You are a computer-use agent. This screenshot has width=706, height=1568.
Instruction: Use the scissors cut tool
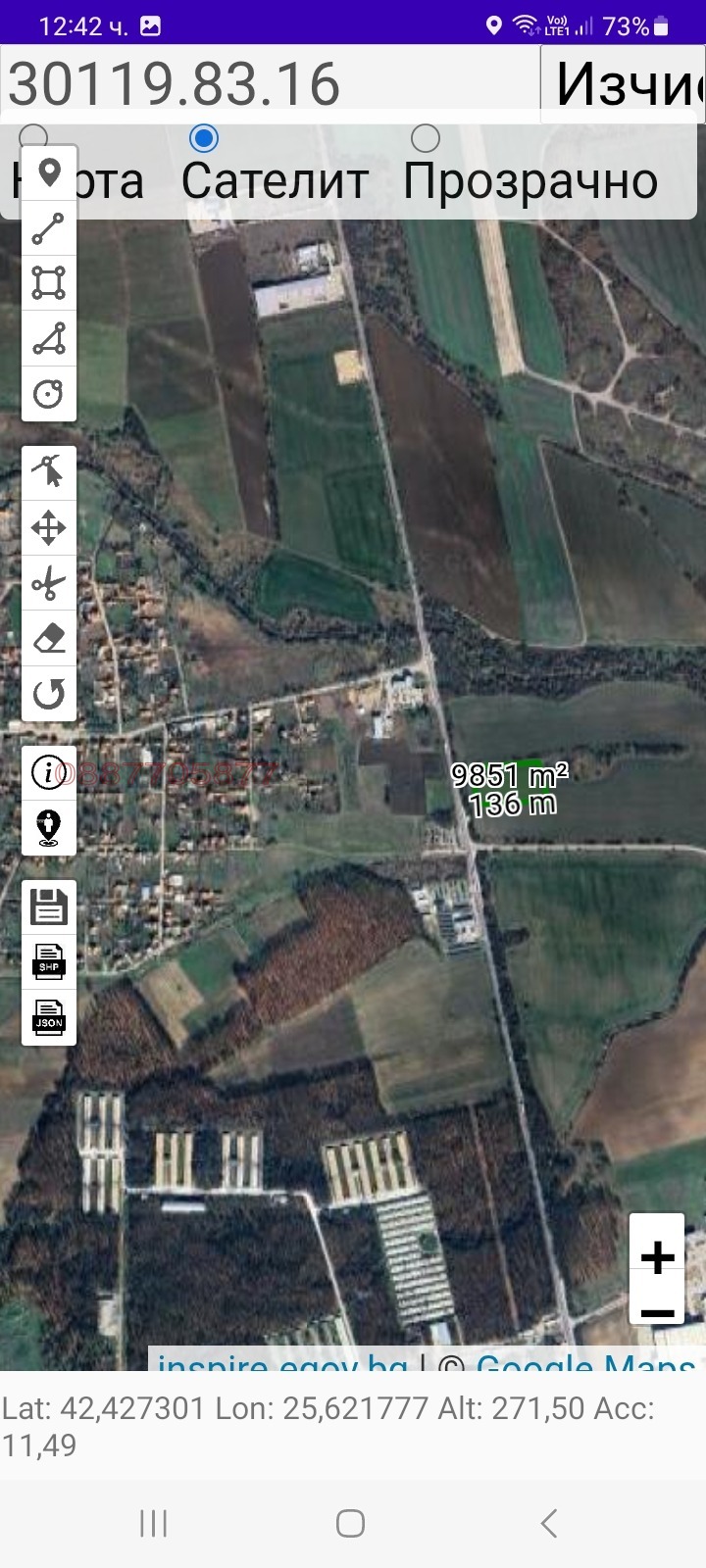point(49,583)
